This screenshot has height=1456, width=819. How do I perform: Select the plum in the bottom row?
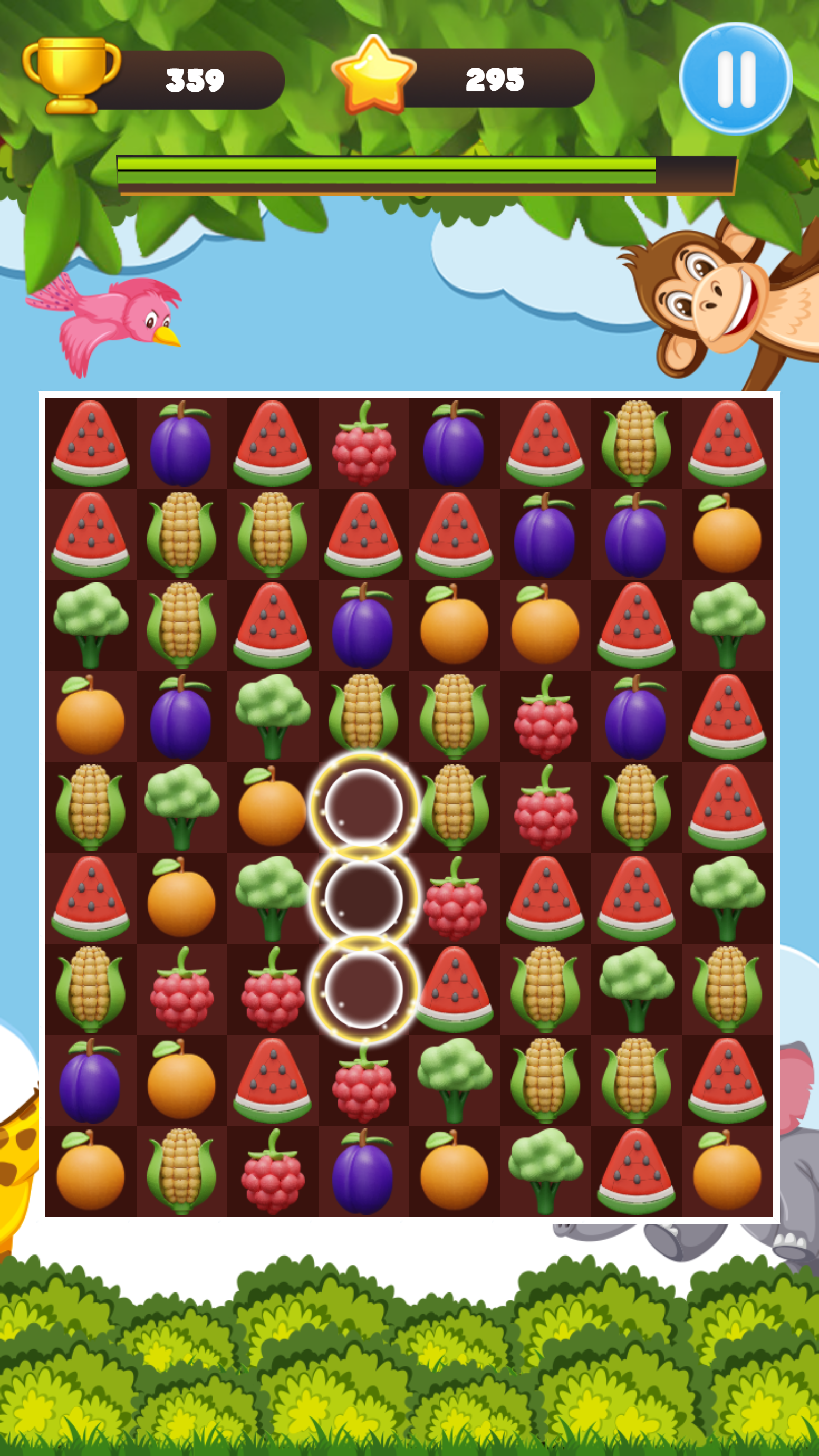pyautogui.click(x=363, y=1172)
